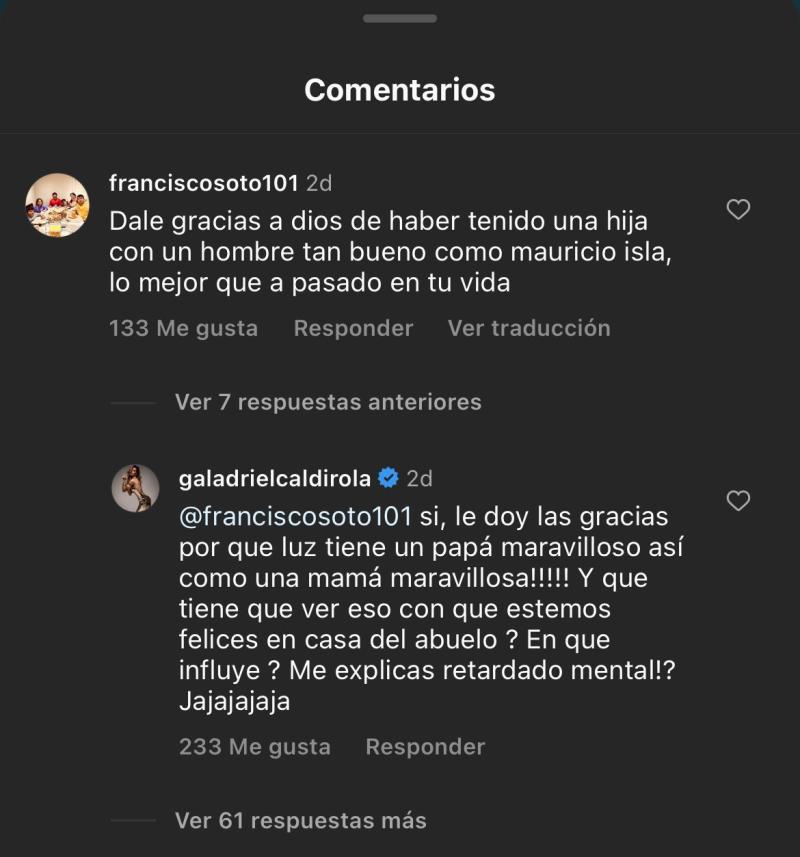Open galadrielcaldirola's profile picture
Screen dimensions: 800x857
pos(135,485)
